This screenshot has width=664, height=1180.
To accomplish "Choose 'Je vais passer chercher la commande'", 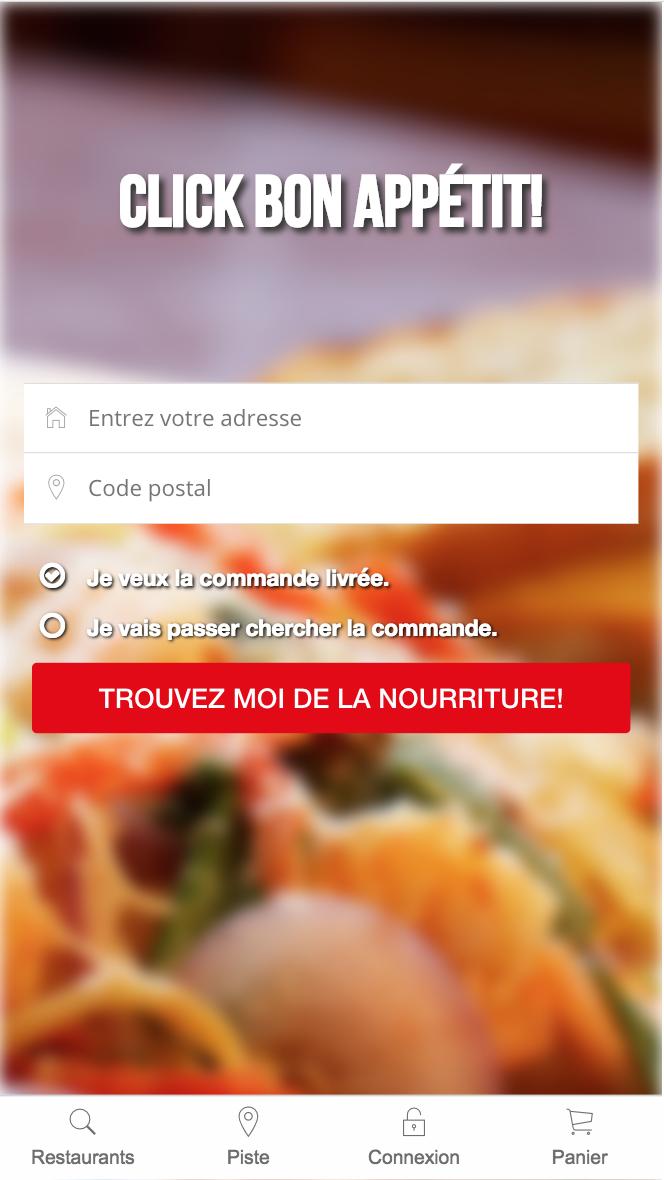I will pyautogui.click(x=53, y=627).
